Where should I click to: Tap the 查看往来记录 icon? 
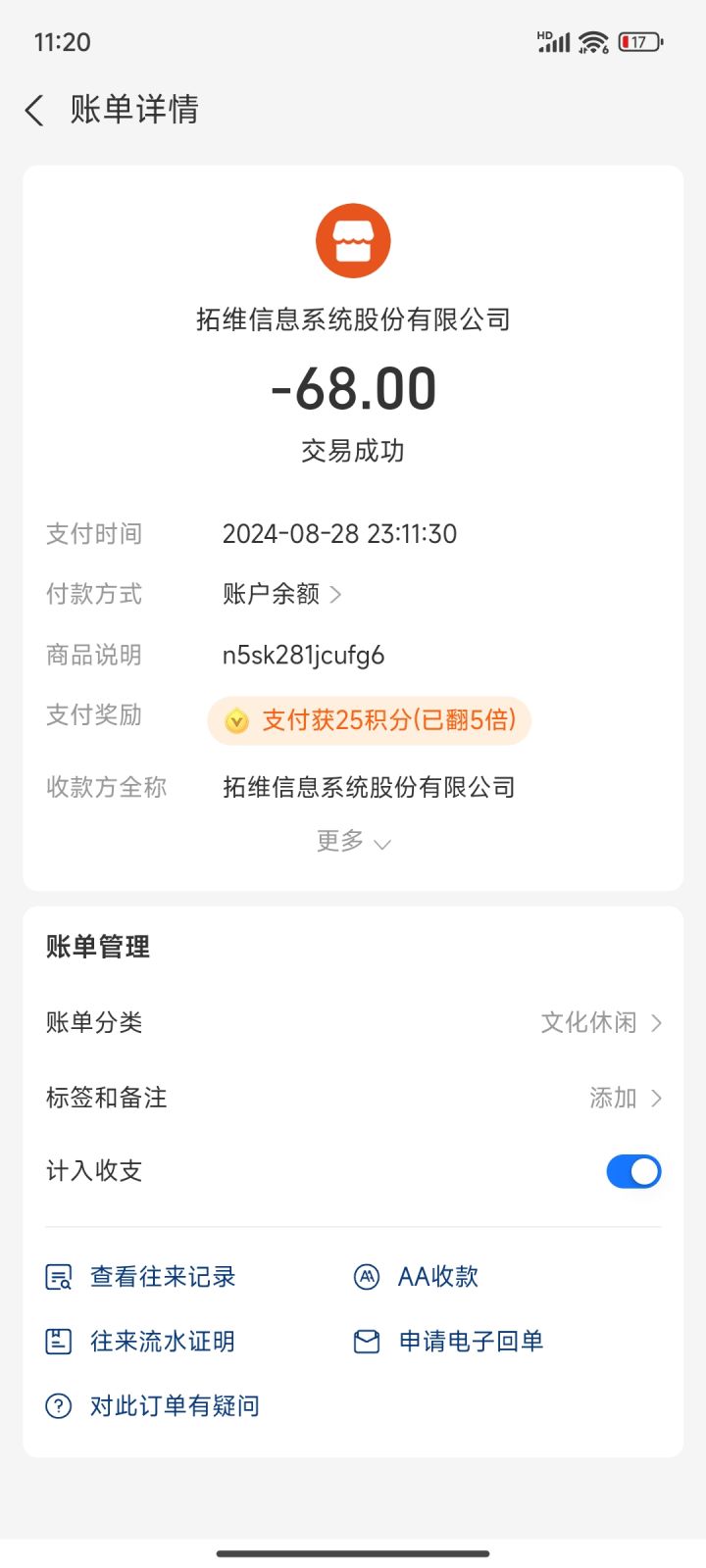[x=59, y=1276]
